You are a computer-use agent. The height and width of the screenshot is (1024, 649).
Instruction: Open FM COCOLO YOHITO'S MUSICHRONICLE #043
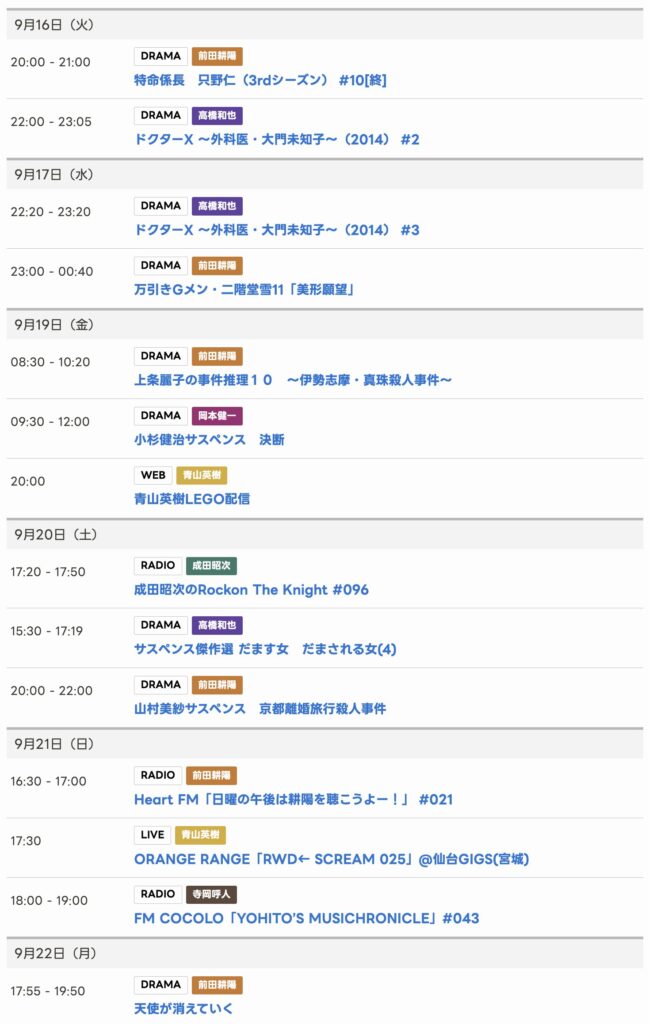306,918
